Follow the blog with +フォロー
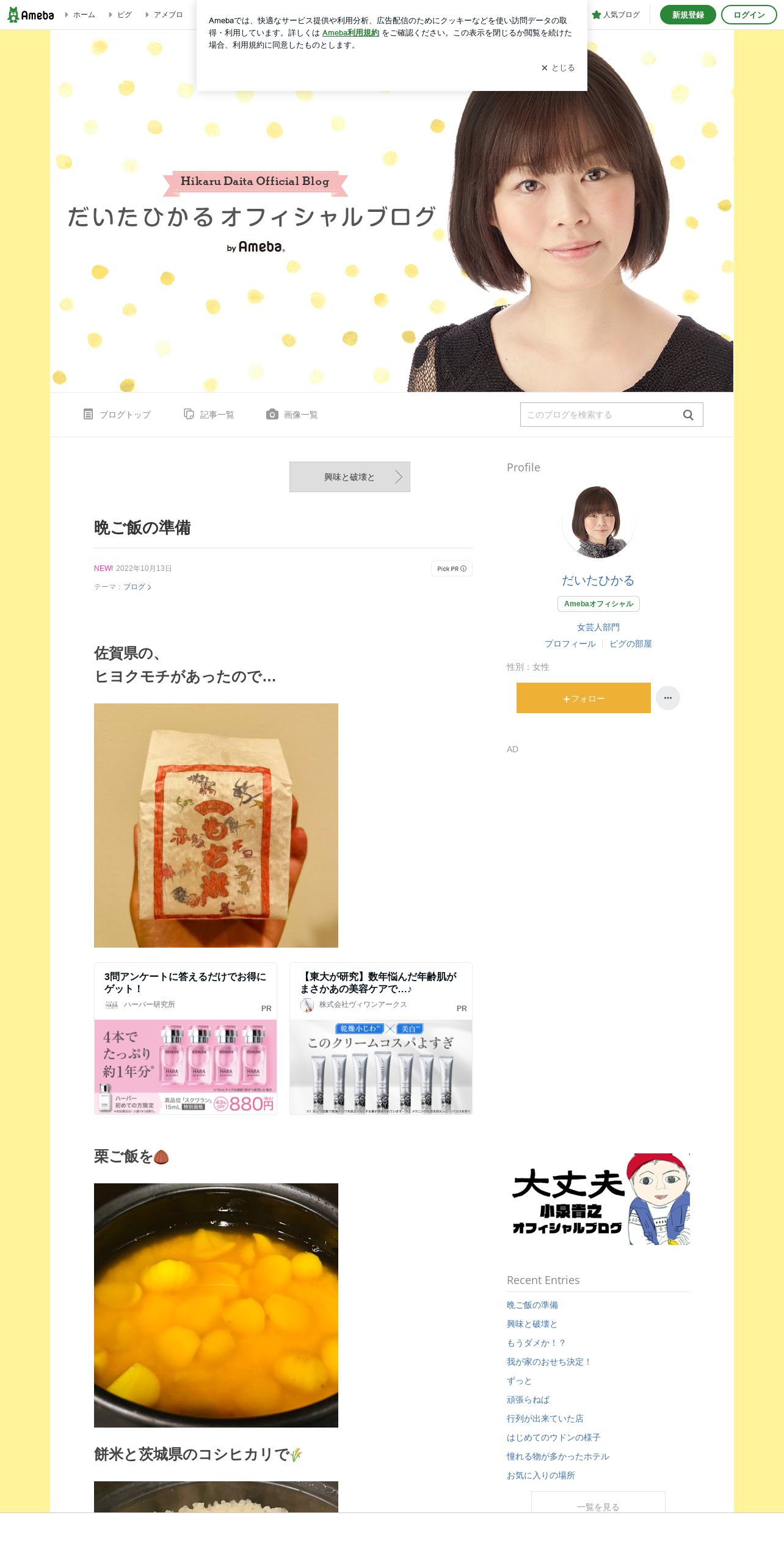This screenshot has height=1568, width=784. tap(584, 698)
